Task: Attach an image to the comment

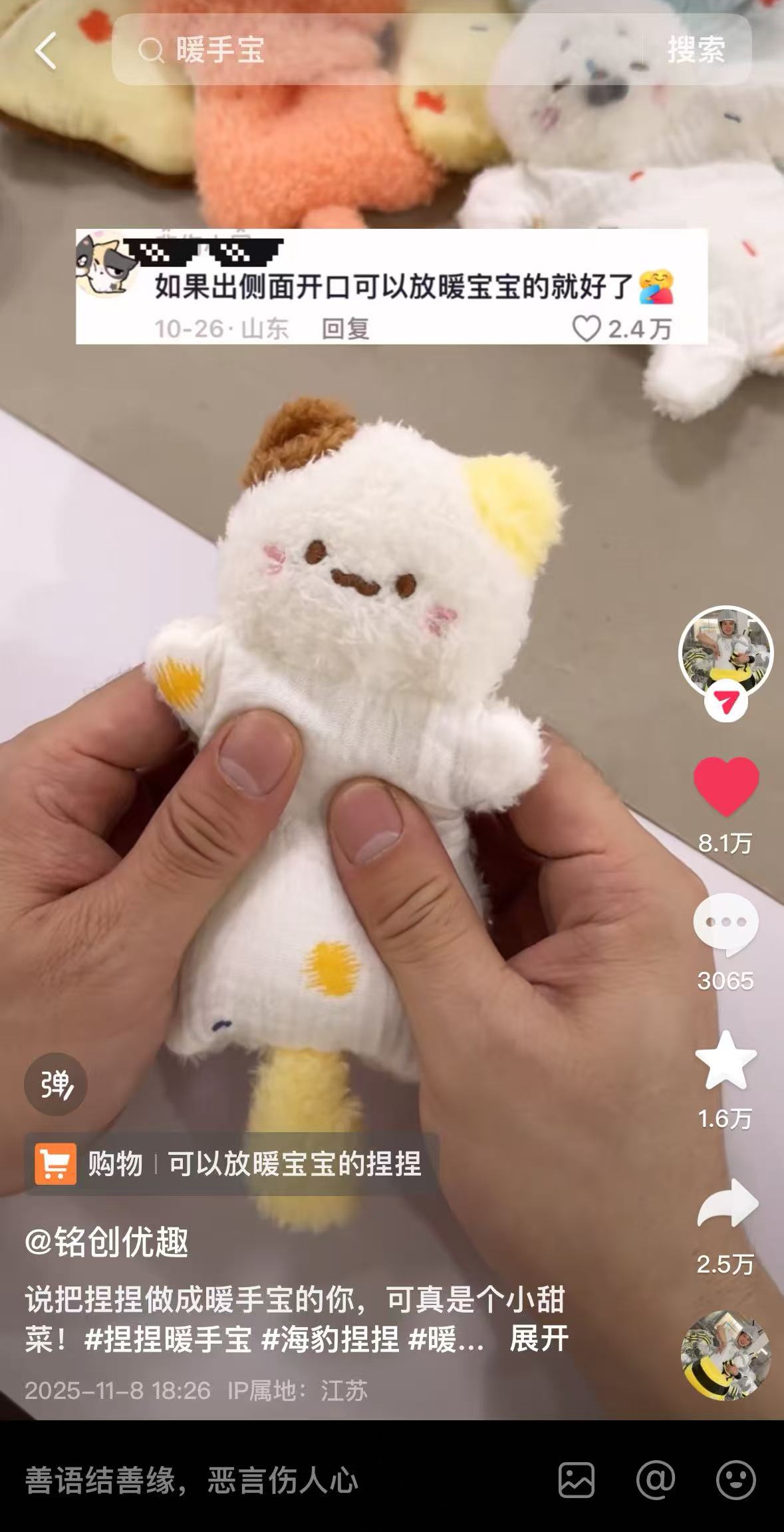Action: click(576, 1481)
